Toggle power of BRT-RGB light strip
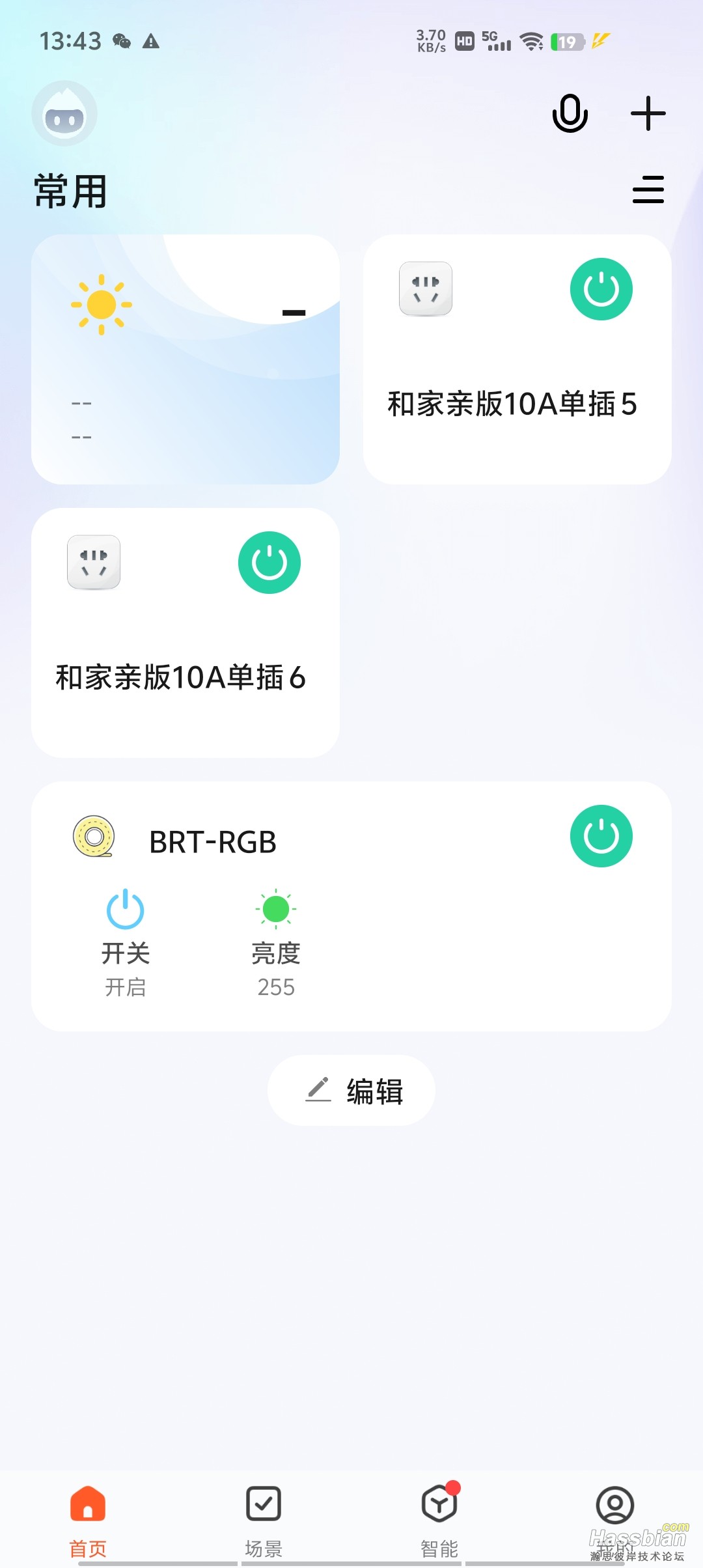The width and height of the screenshot is (703, 1568). 601,837
